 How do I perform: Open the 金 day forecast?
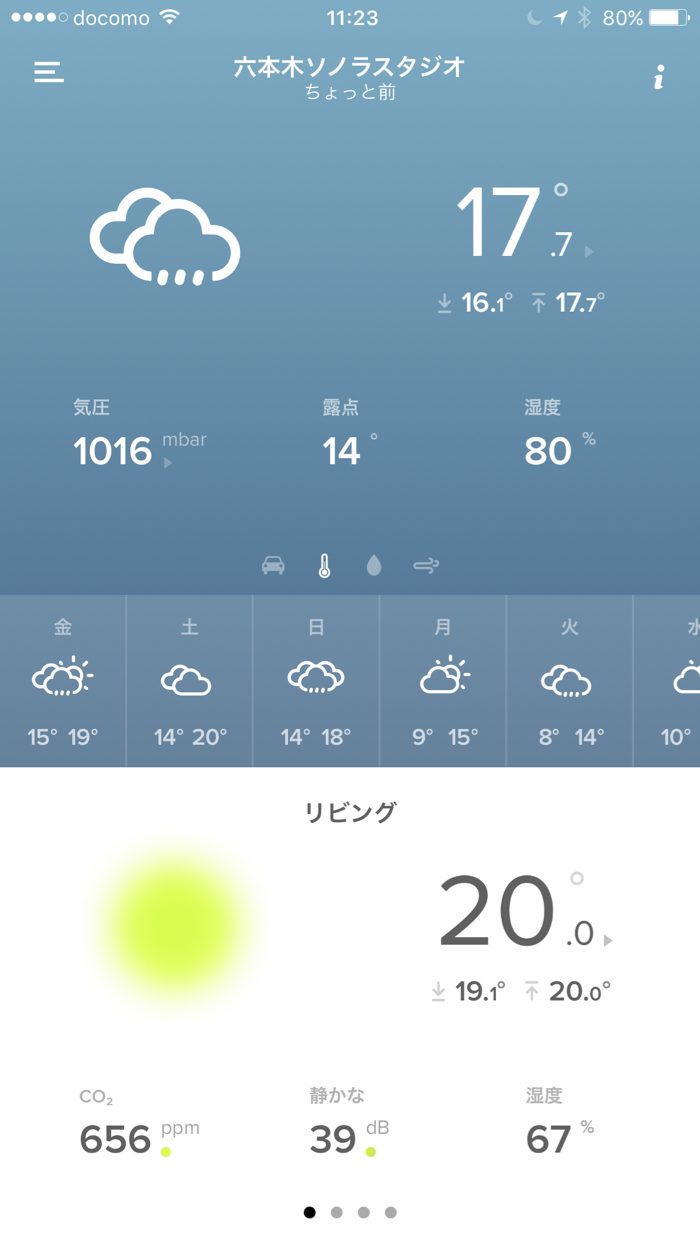point(63,681)
